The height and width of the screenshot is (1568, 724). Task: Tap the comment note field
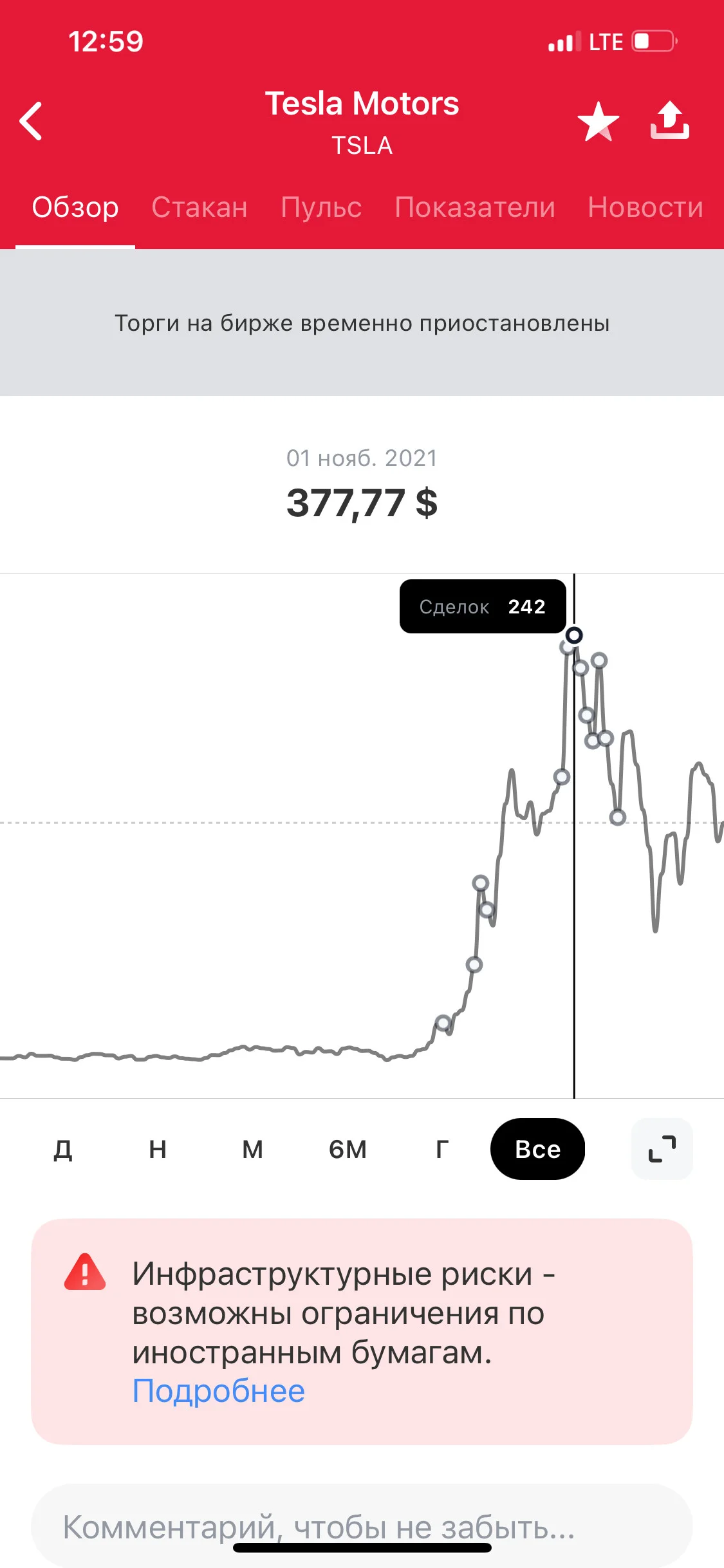[x=362, y=1526]
